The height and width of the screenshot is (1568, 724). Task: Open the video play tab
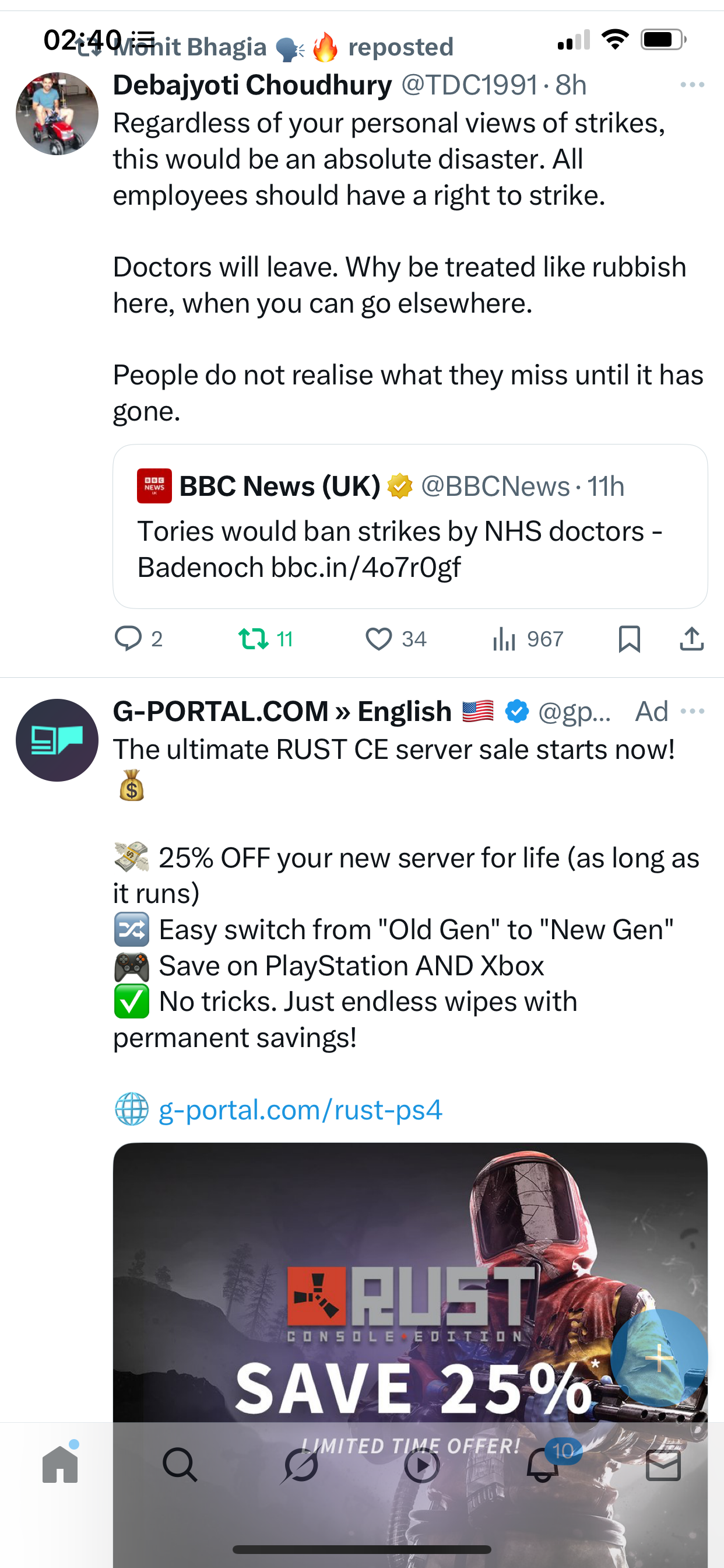click(x=421, y=1466)
